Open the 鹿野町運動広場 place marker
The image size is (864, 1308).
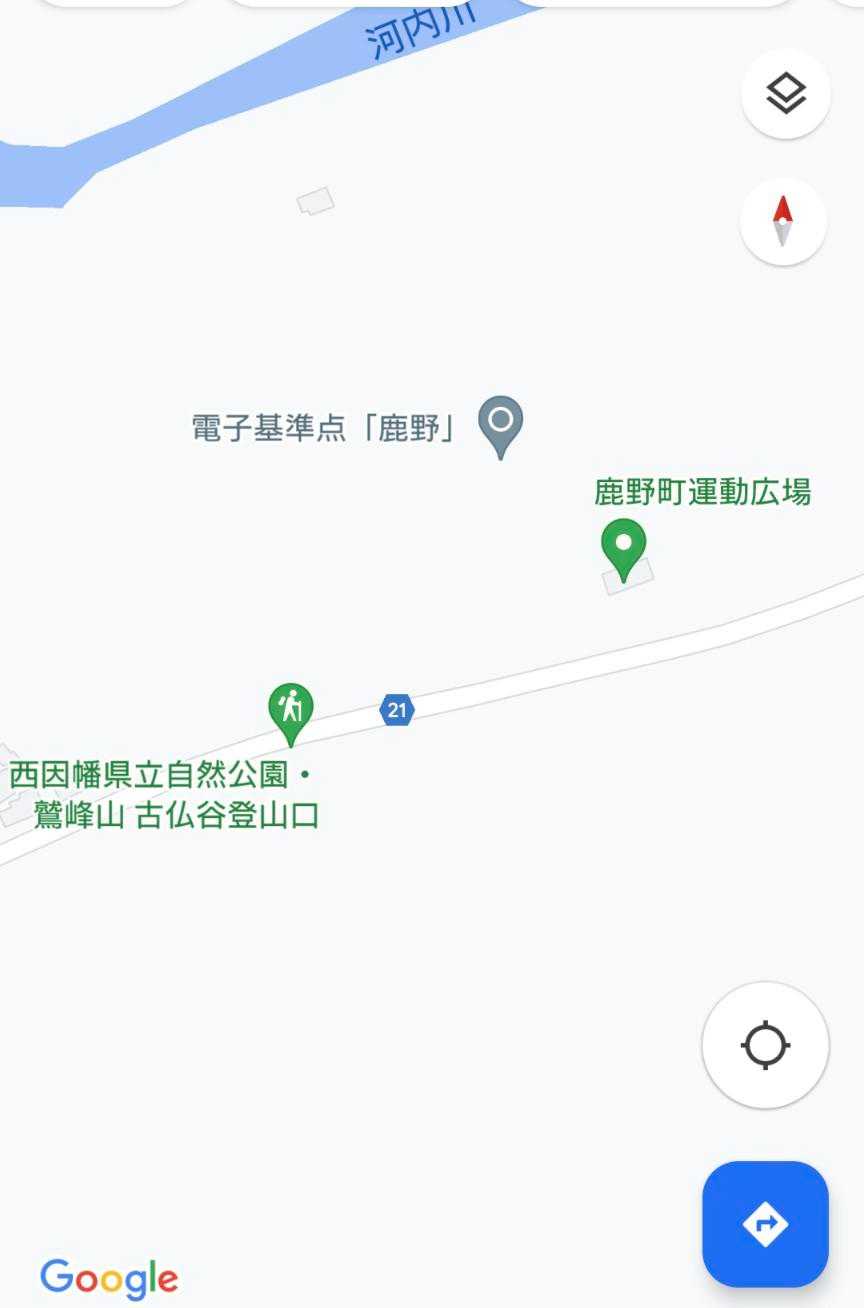[x=623, y=547]
